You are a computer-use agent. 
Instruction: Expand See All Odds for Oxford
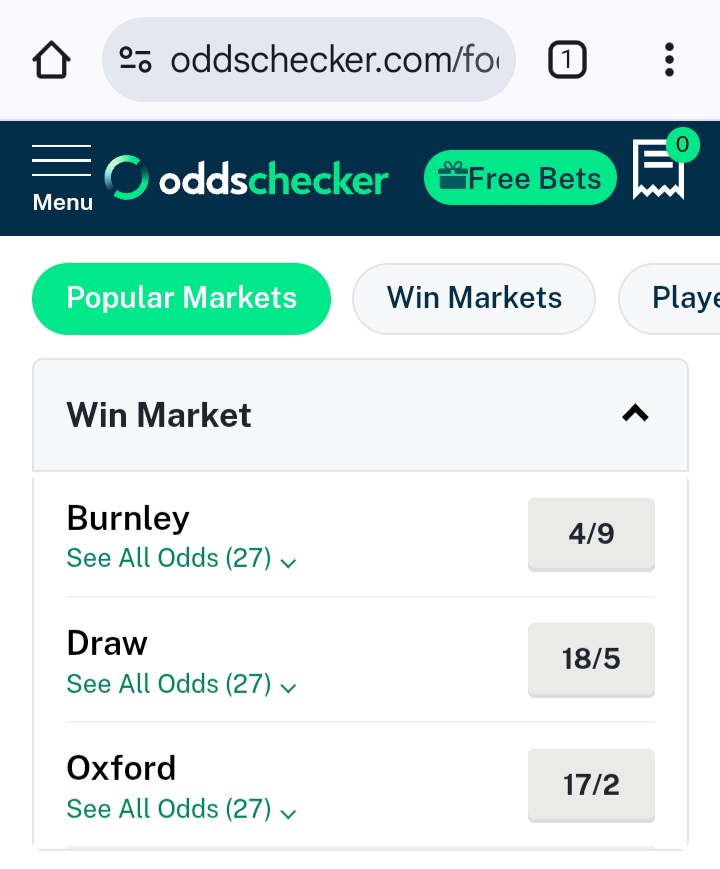(x=181, y=810)
